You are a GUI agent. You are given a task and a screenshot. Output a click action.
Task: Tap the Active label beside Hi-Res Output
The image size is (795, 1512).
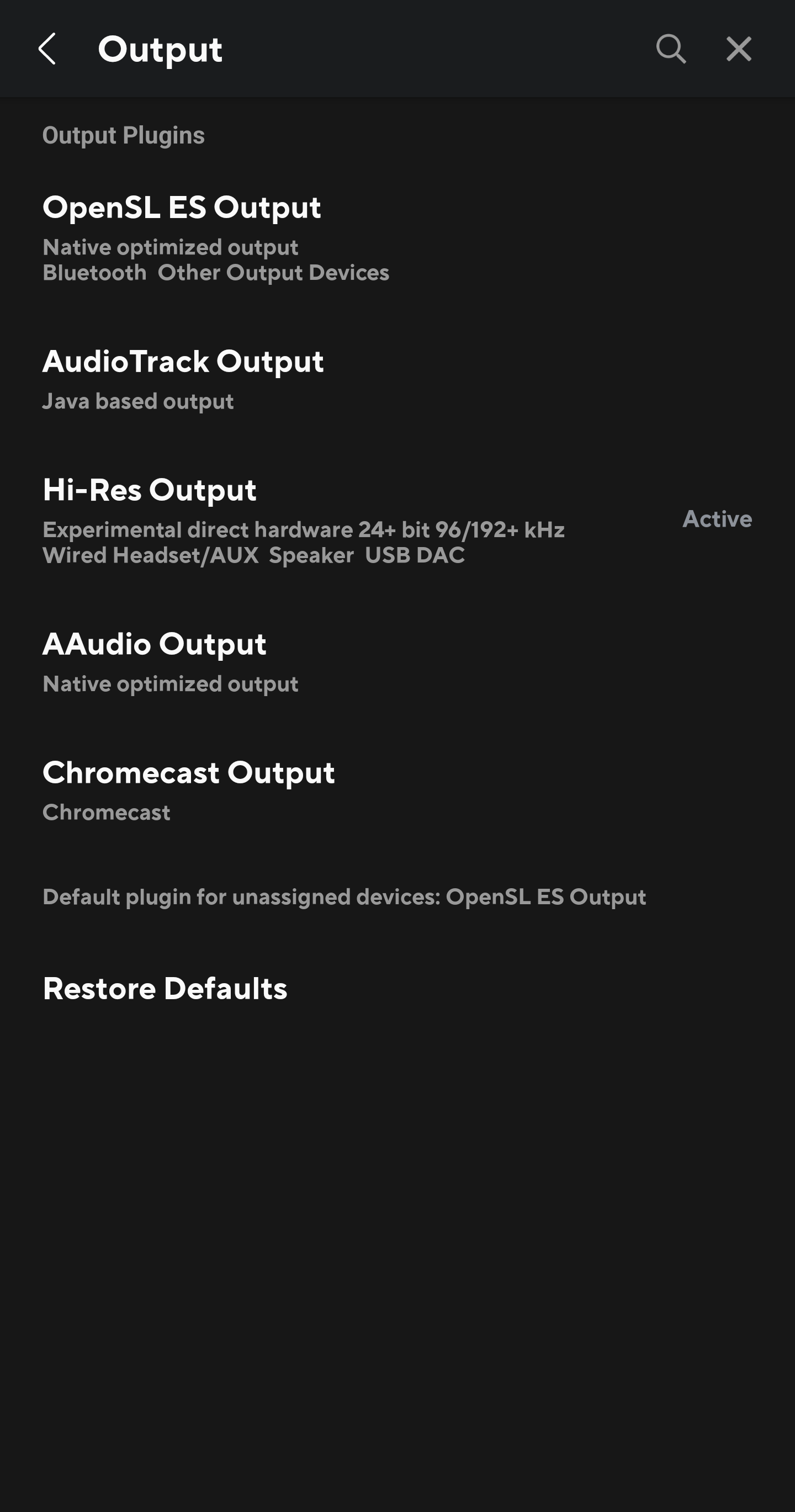717,519
